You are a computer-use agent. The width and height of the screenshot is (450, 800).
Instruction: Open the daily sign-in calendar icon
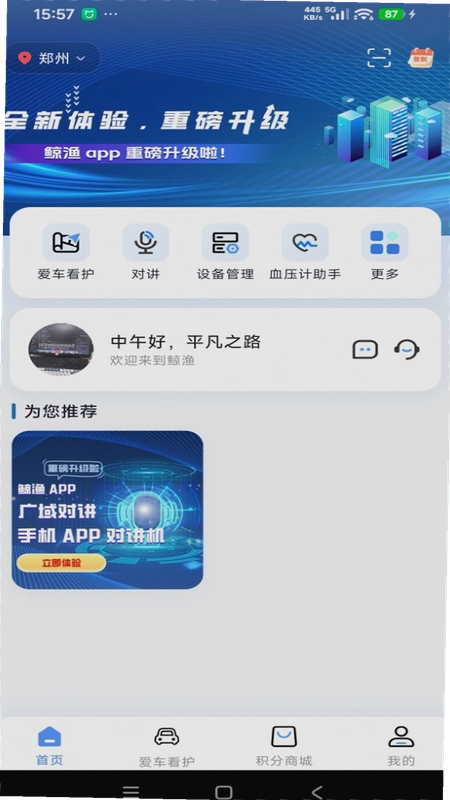point(421,58)
